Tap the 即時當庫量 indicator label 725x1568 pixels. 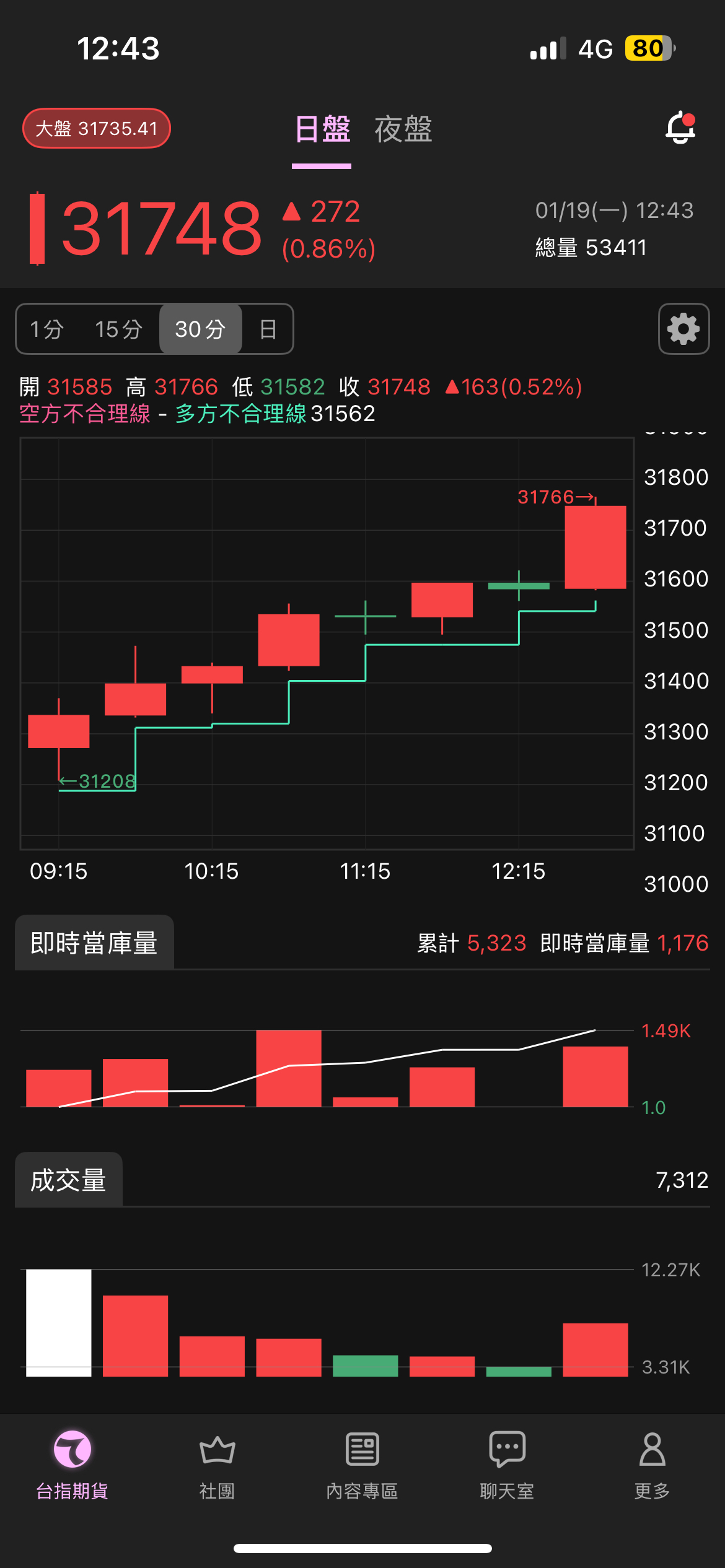94,943
